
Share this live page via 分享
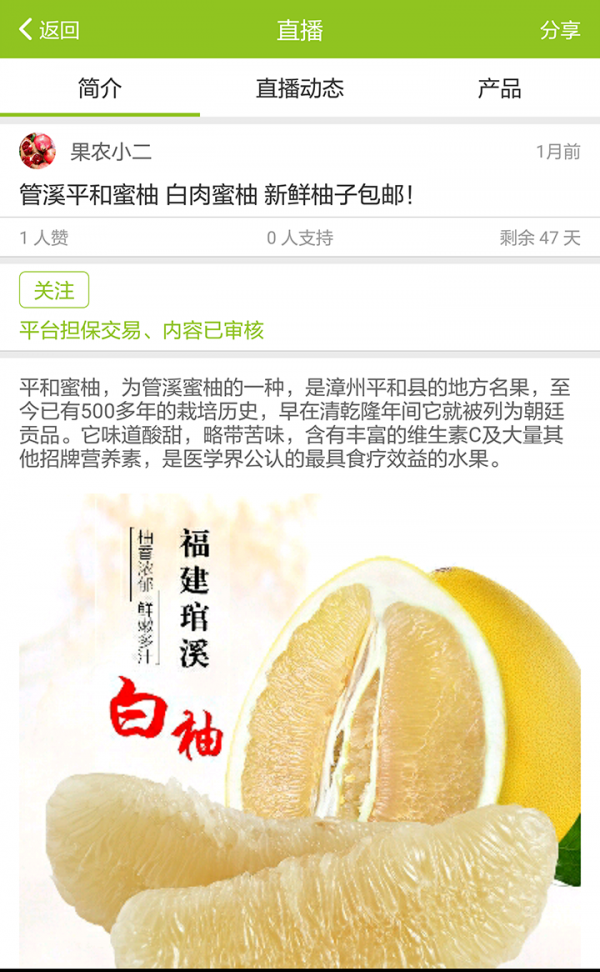(559, 30)
